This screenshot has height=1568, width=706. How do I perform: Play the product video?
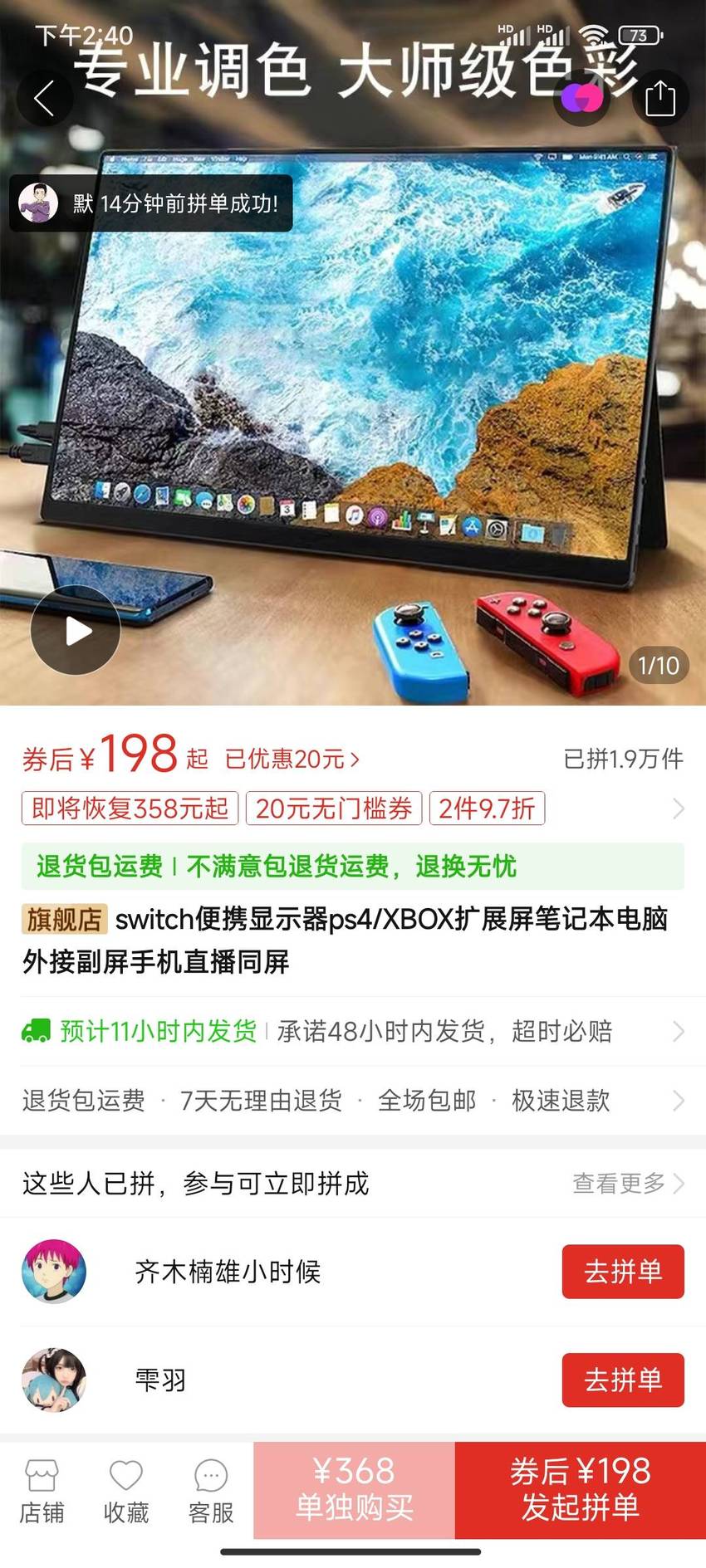coord(76,631)
